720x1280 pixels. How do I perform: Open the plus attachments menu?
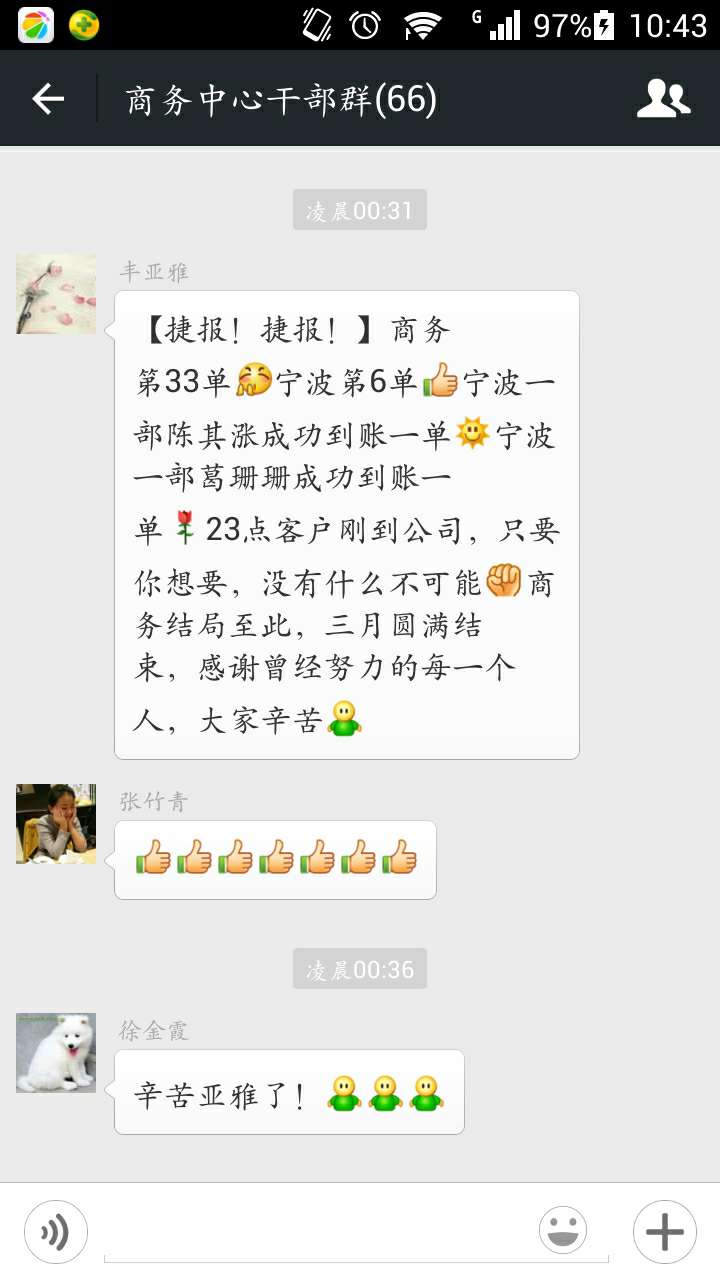664,1231
